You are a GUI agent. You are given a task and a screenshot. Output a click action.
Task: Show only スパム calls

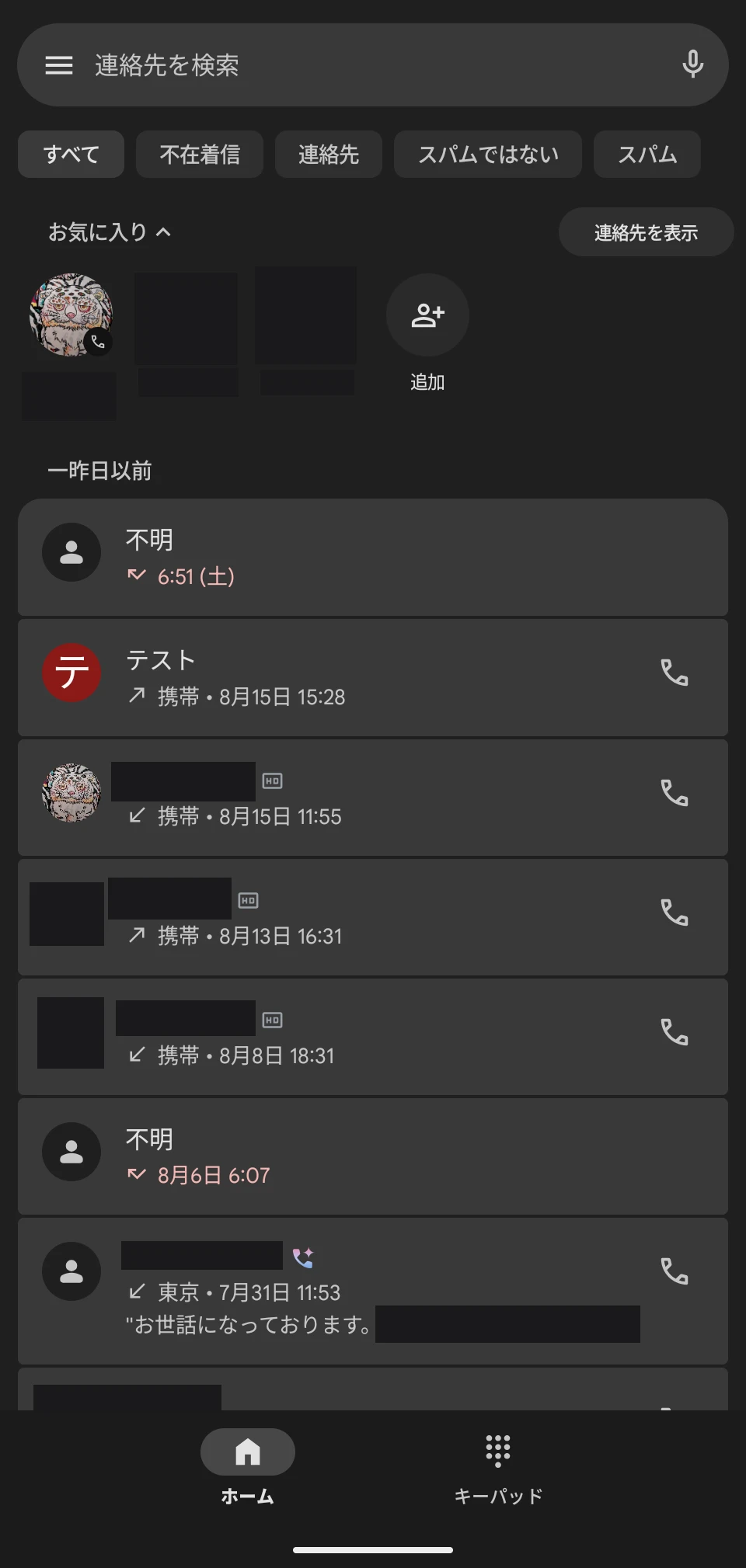tap(647, 155)
